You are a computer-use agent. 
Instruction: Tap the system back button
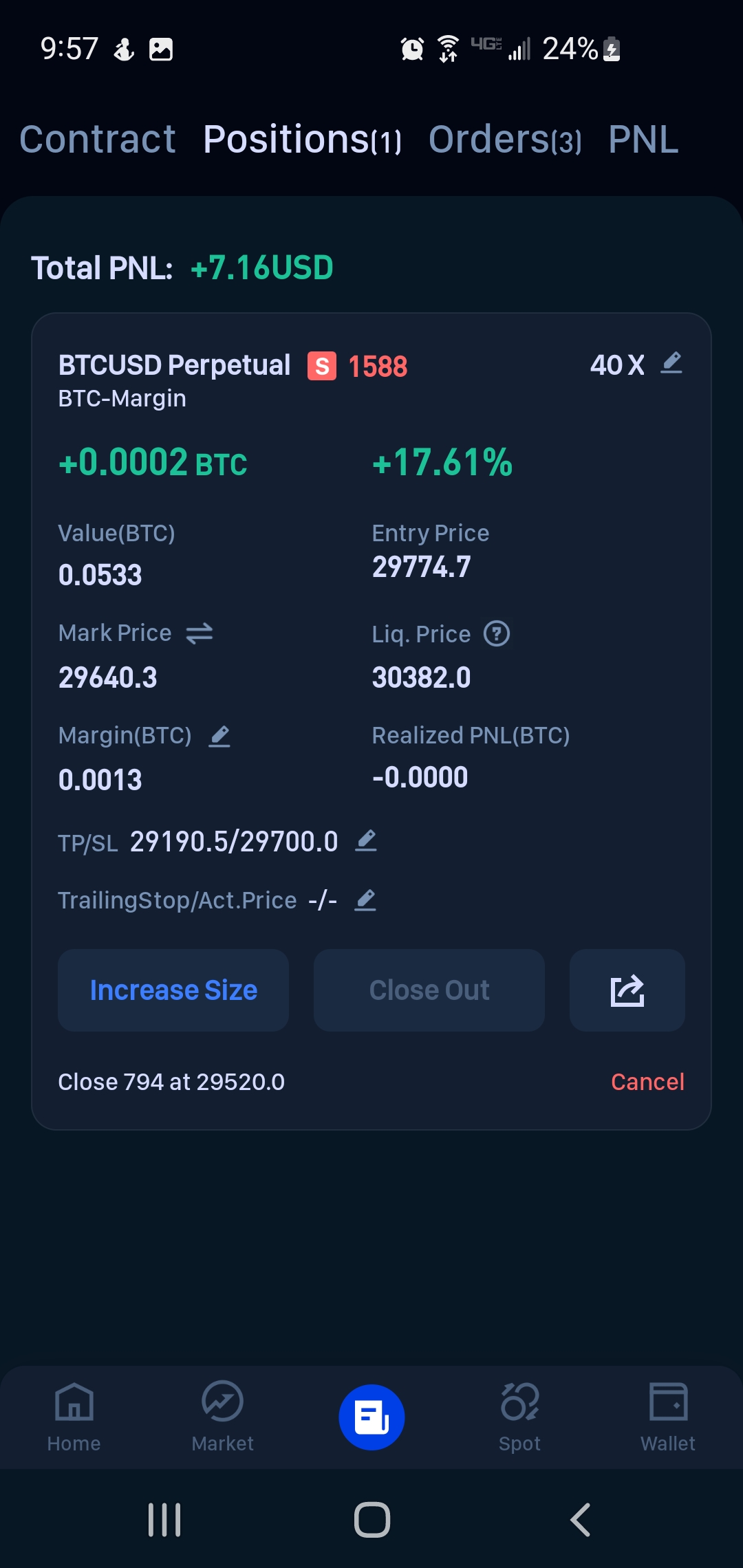(580, 1520)
